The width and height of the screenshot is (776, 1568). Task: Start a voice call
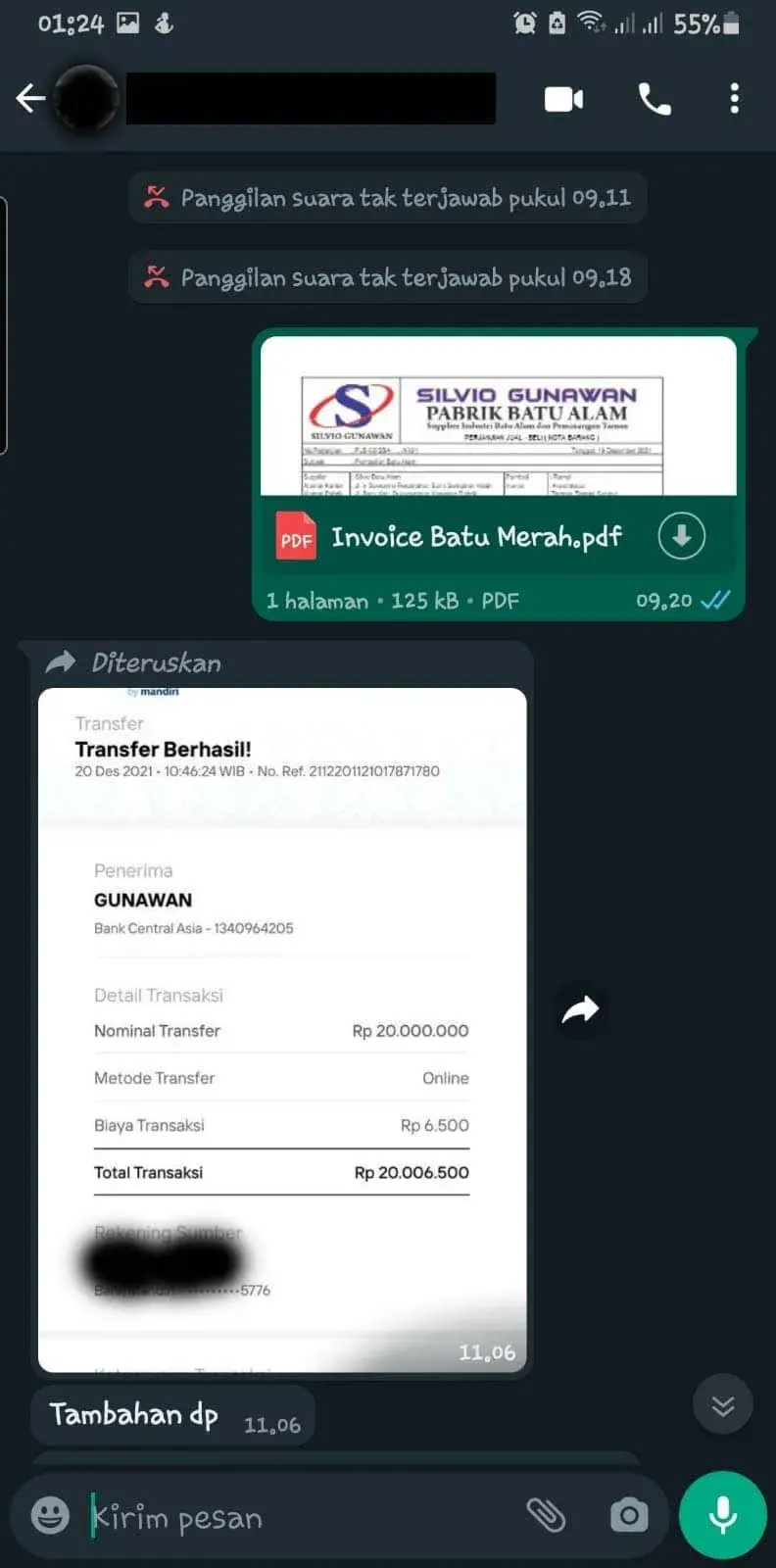click(655, 99)
